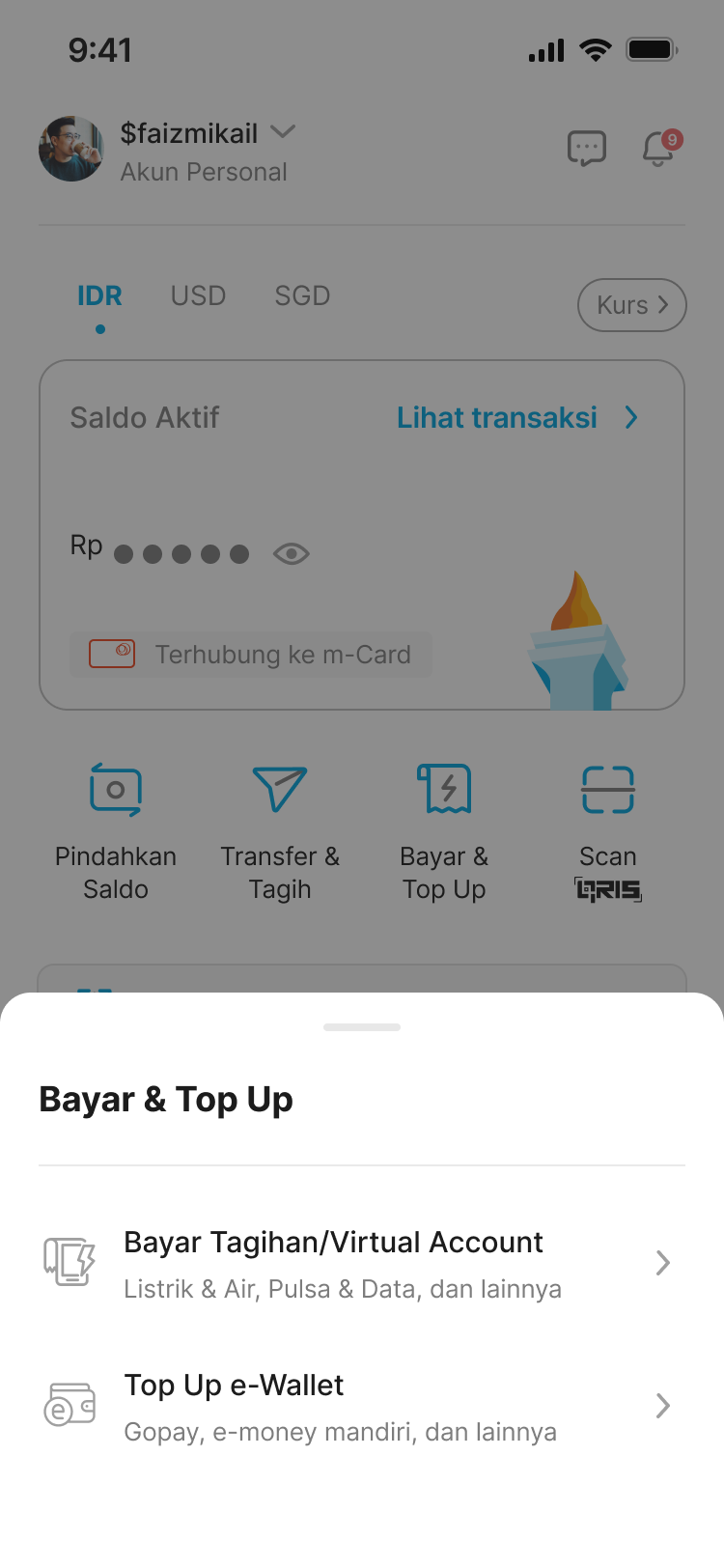This screenshot has width=724, height=1568.
Task: Tap the Bayar & Top Up shortcut
Action: click(x=444, y=830)
